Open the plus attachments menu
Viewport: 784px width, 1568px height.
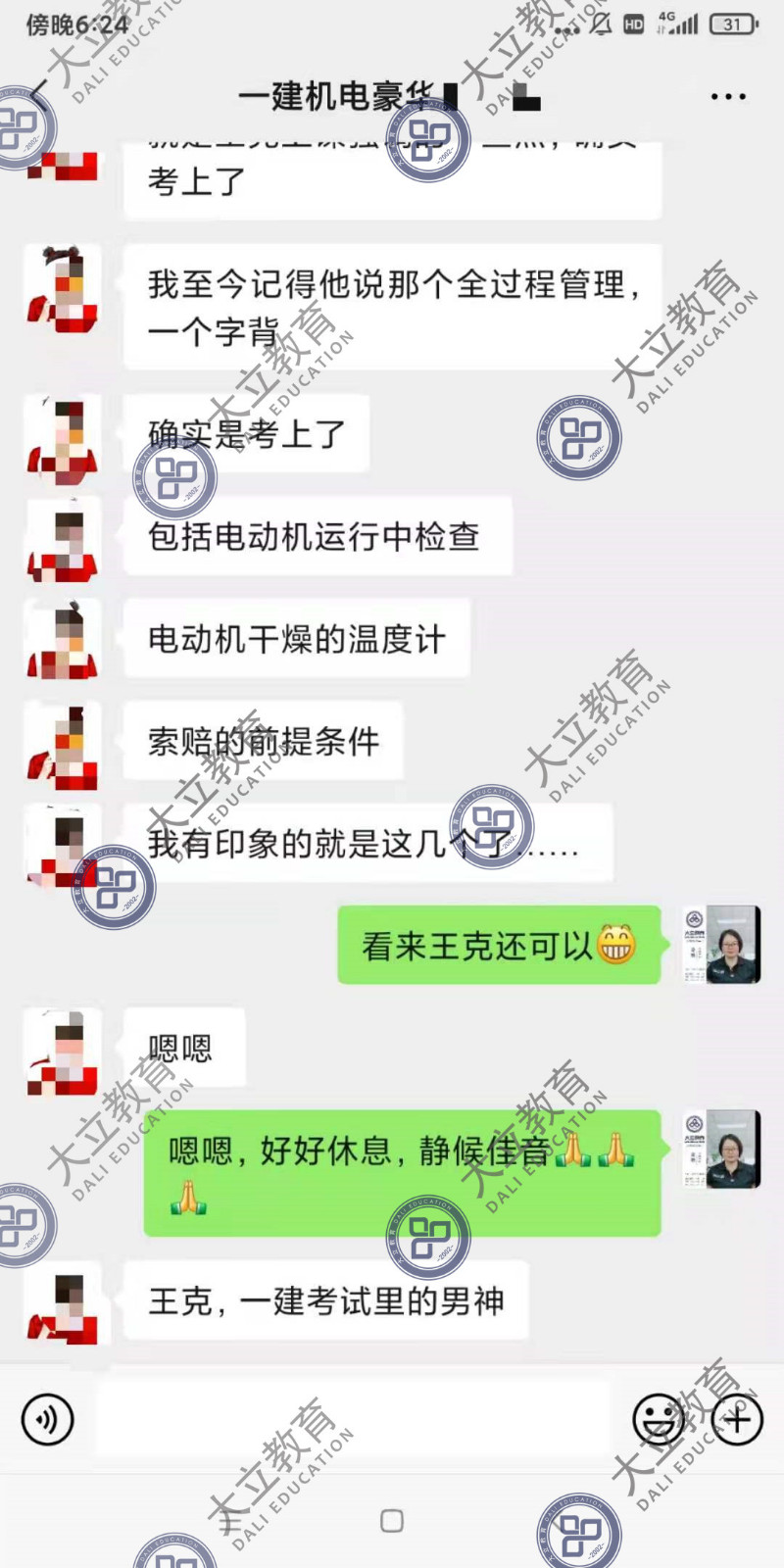(737, 1418)
